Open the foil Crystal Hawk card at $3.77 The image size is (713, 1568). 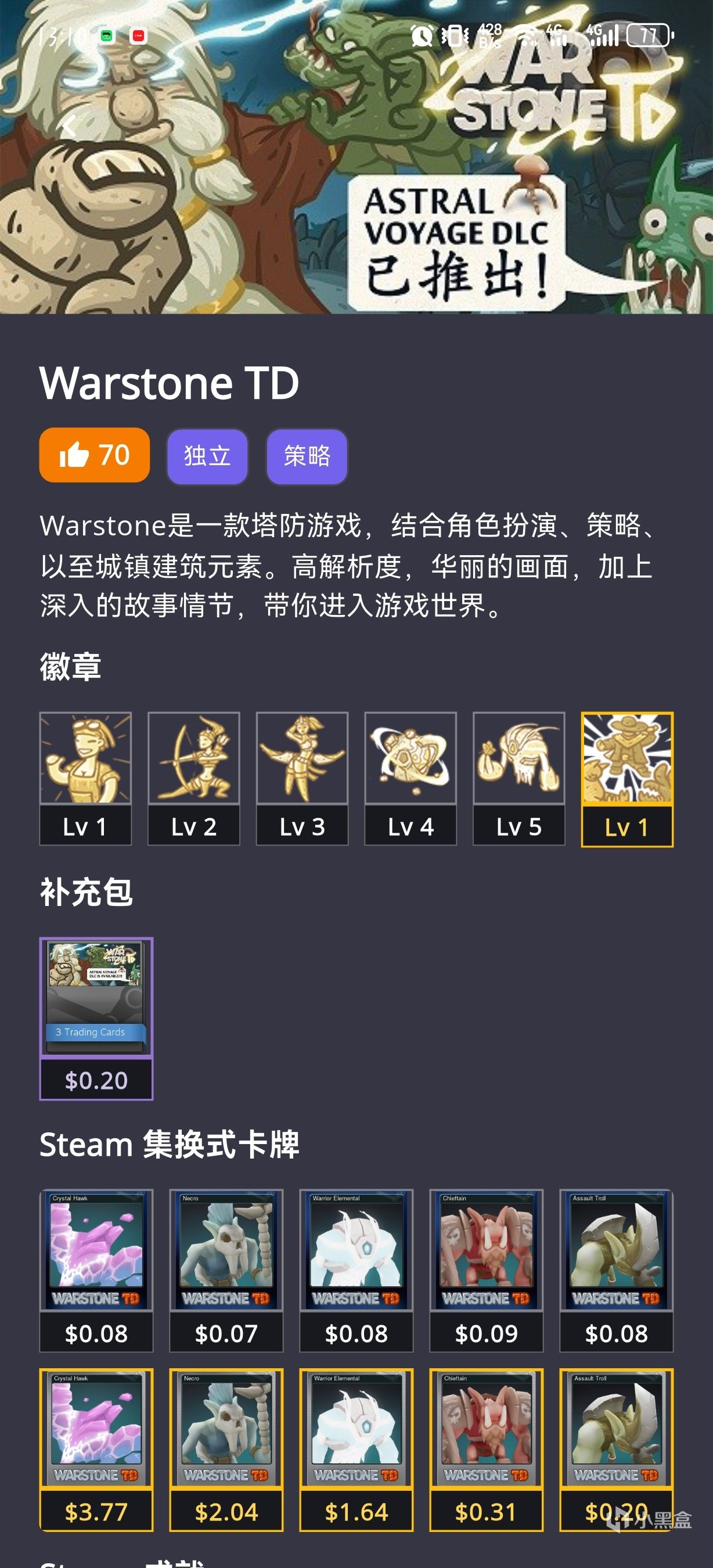[x=96, y=1450]
